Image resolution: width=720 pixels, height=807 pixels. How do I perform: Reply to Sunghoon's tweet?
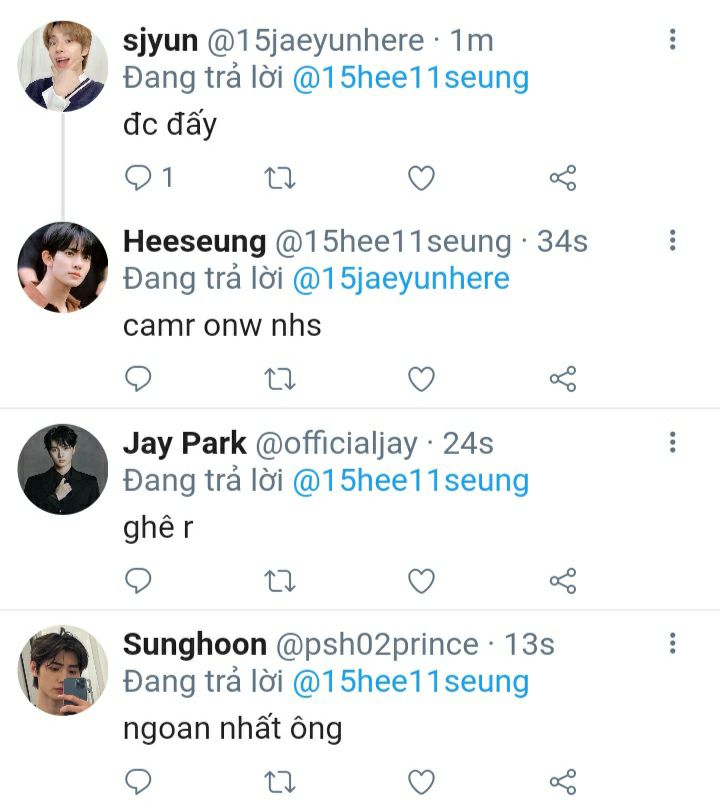pos(137,781)
